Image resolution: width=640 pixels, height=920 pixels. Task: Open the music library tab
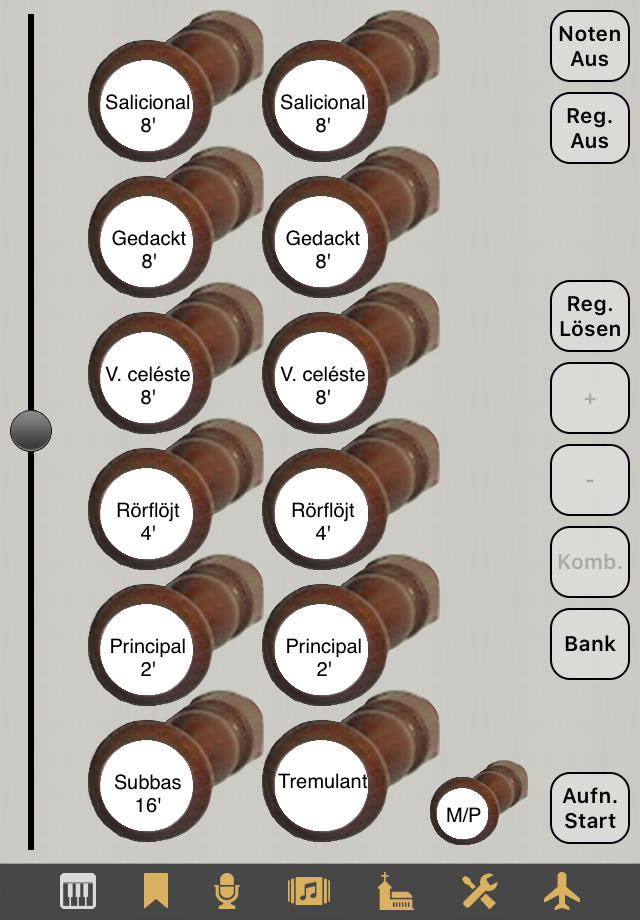pyautogui.click(x=309, y=890)
